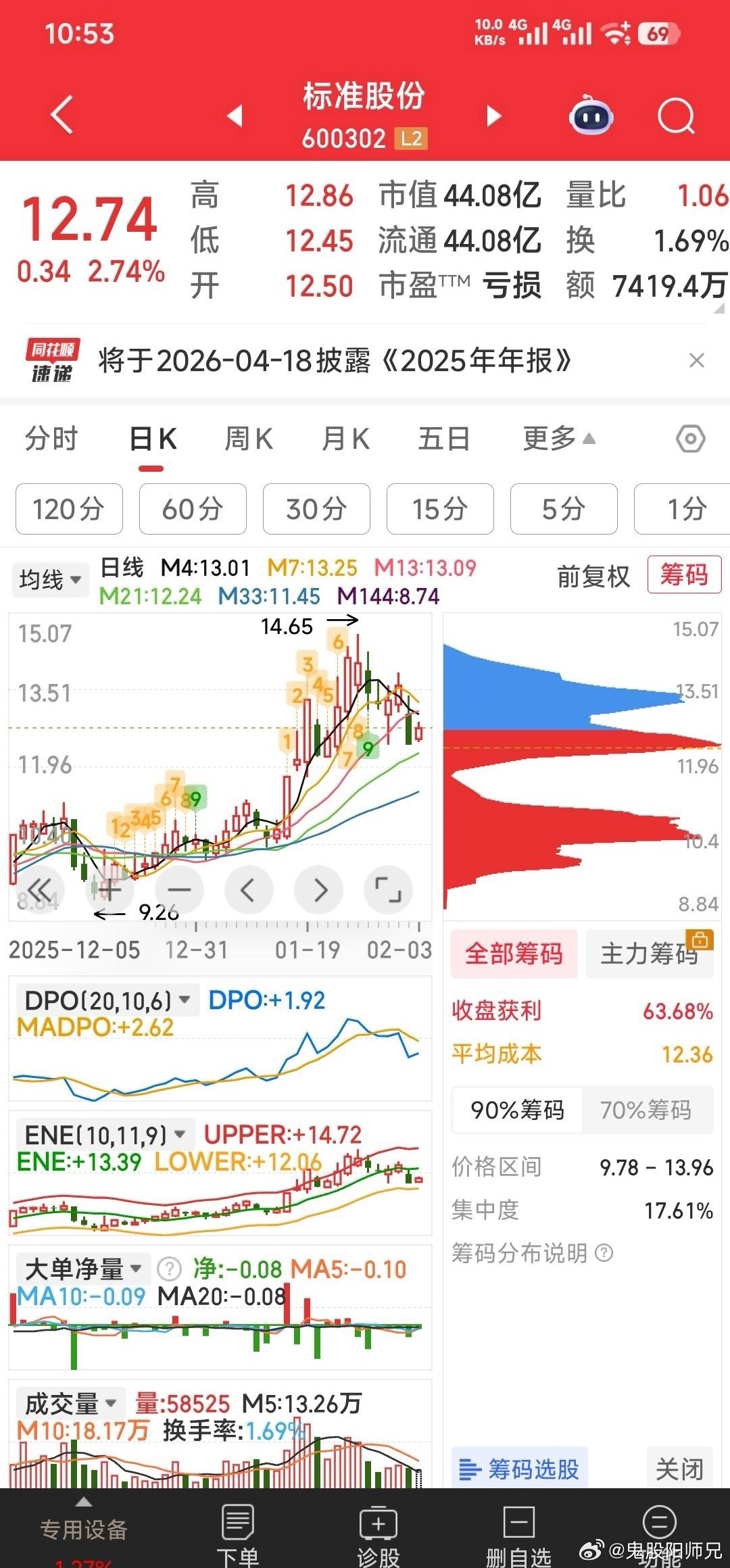Go back using the top-left arrow
The width and height of the screenshot is (730, 1568).
click(x=62, y=115)
